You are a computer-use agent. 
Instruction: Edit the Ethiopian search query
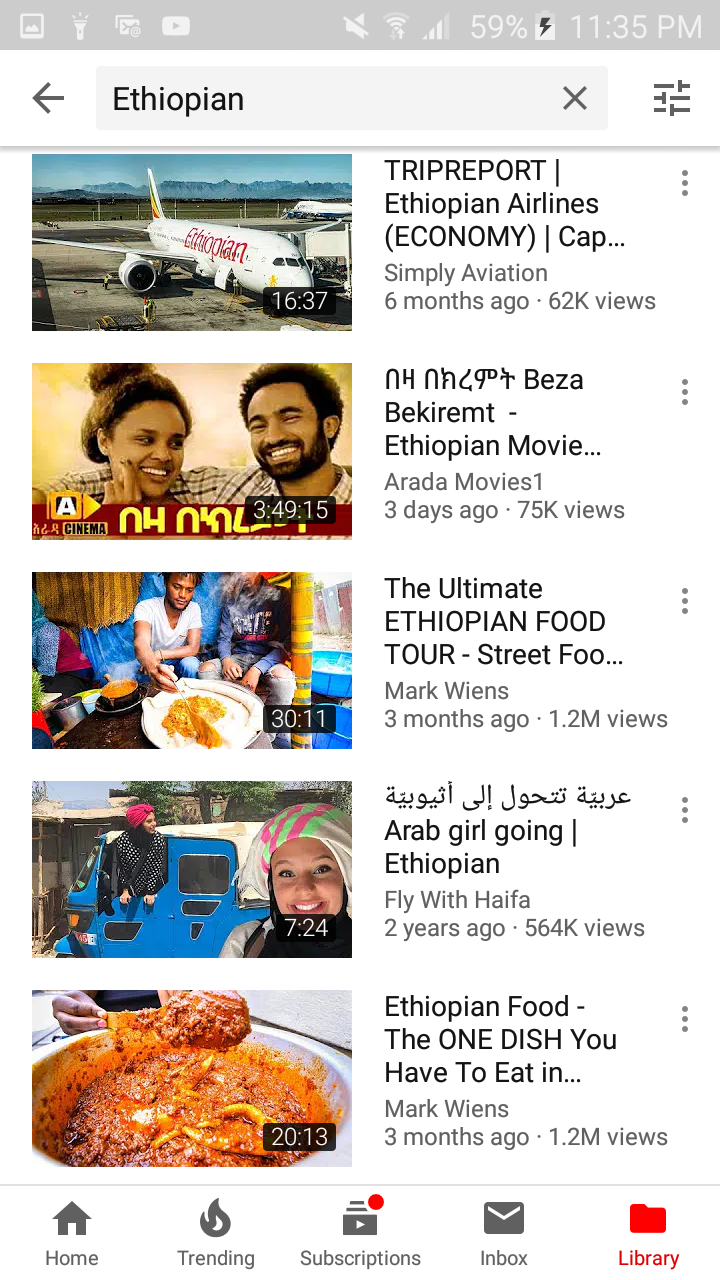click(x=320, y=98)
